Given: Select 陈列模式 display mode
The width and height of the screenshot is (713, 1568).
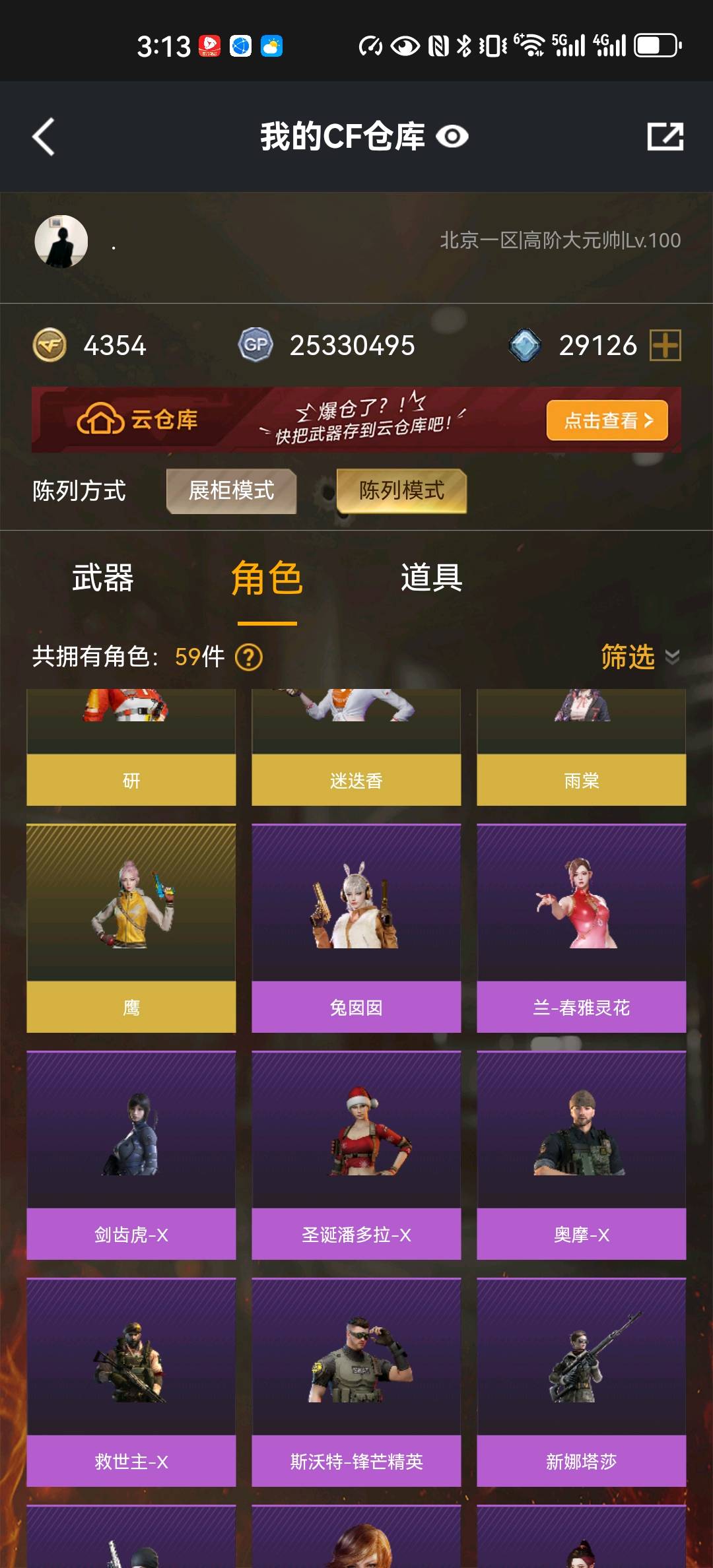Looking at the screenshot, I should pos(401,491).
